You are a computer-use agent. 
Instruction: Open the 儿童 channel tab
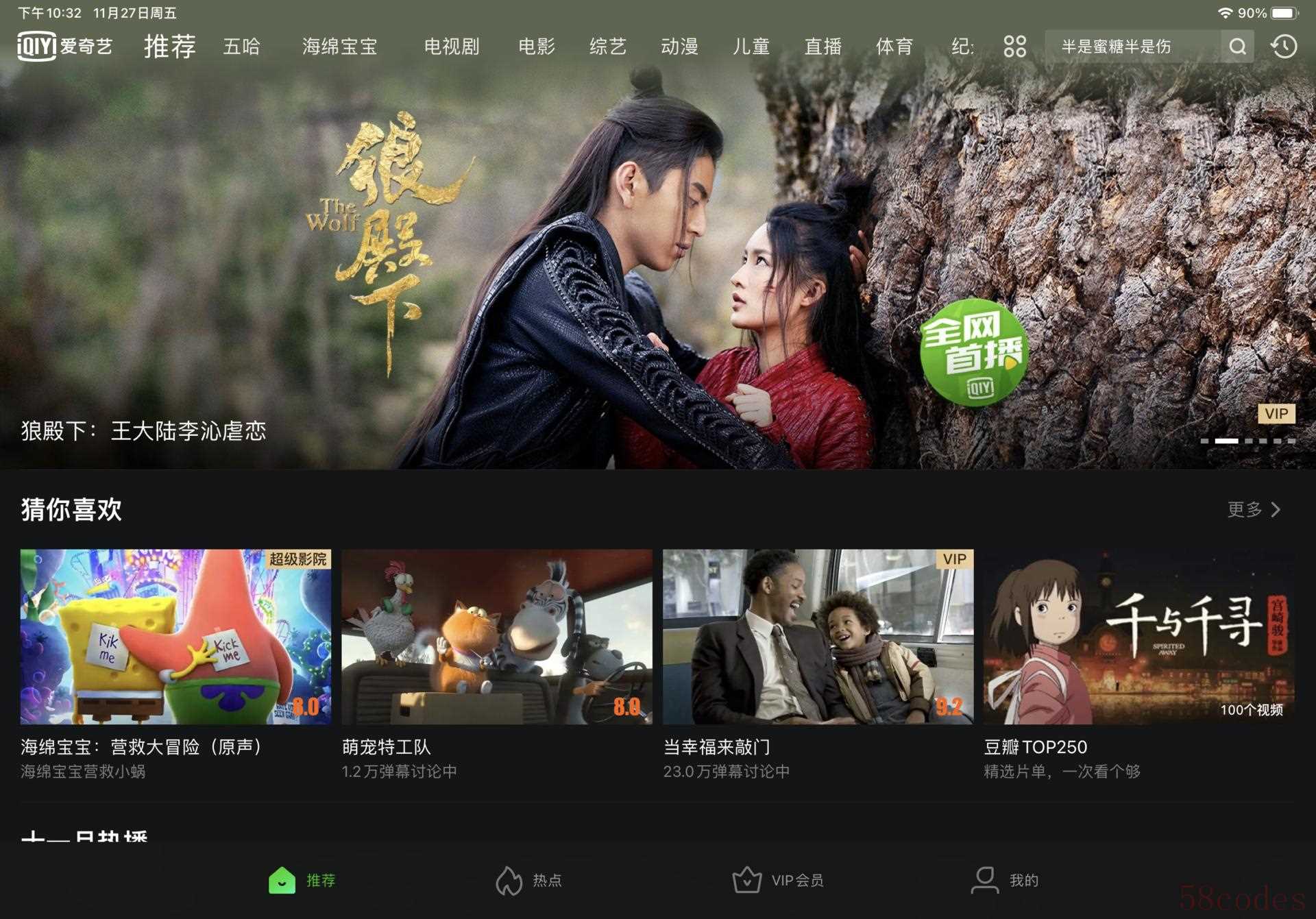751,47
